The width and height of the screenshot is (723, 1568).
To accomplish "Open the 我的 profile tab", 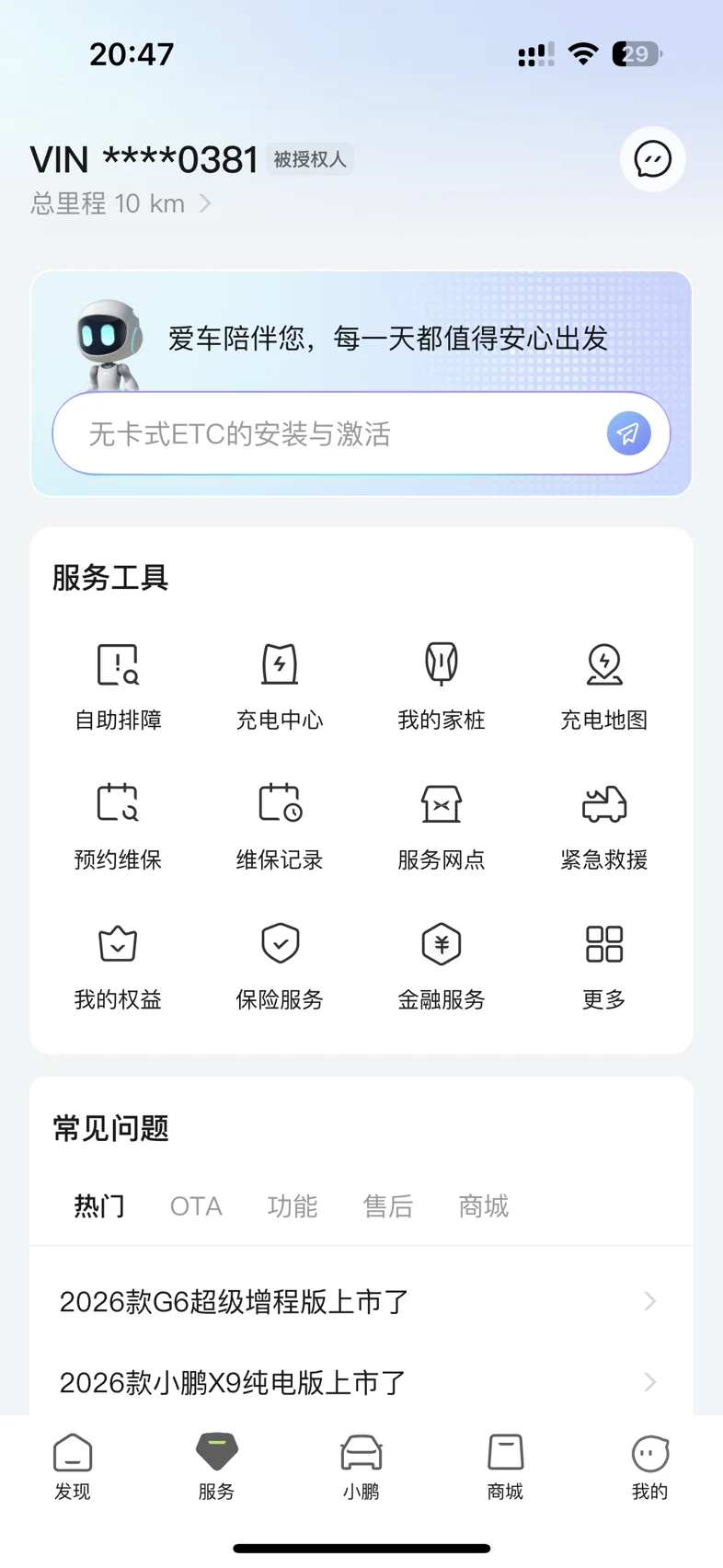I will (x=649, y=1467).
